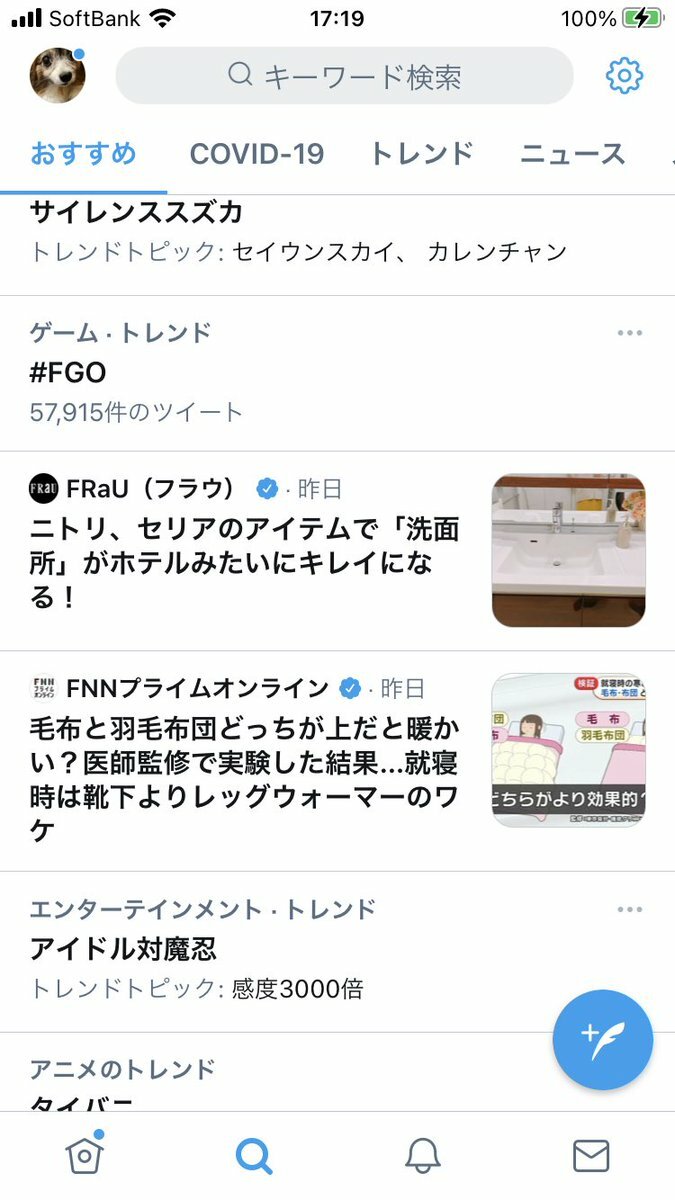The height and width of the screenshot is (1200, 675).
Task: Open the more options for #FGO trend
Action: click(629, 333)
